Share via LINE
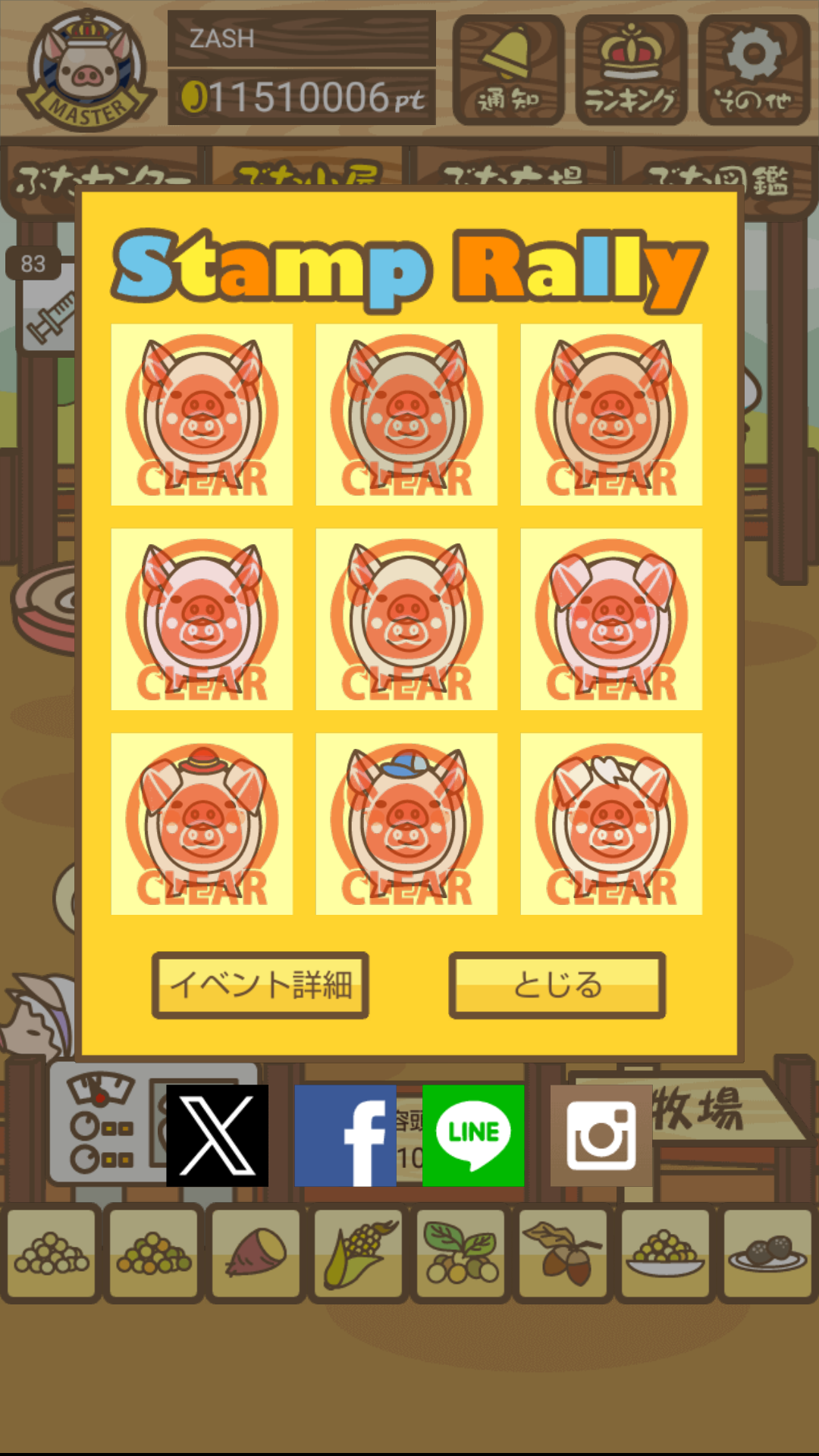The height and width of the screenshot is (1456, 819). click(x=473, y=1135)
